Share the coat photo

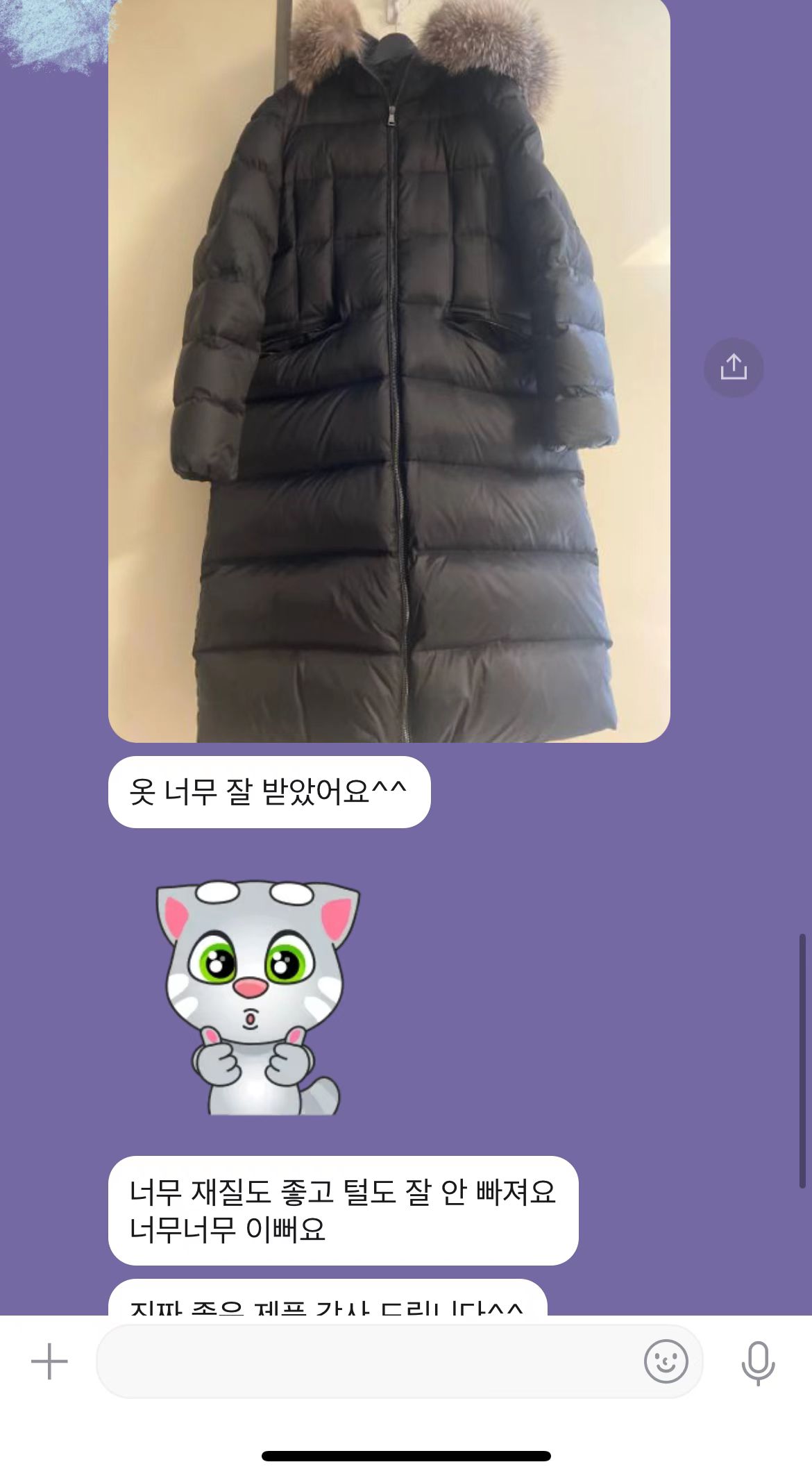(x=734, y=367)
